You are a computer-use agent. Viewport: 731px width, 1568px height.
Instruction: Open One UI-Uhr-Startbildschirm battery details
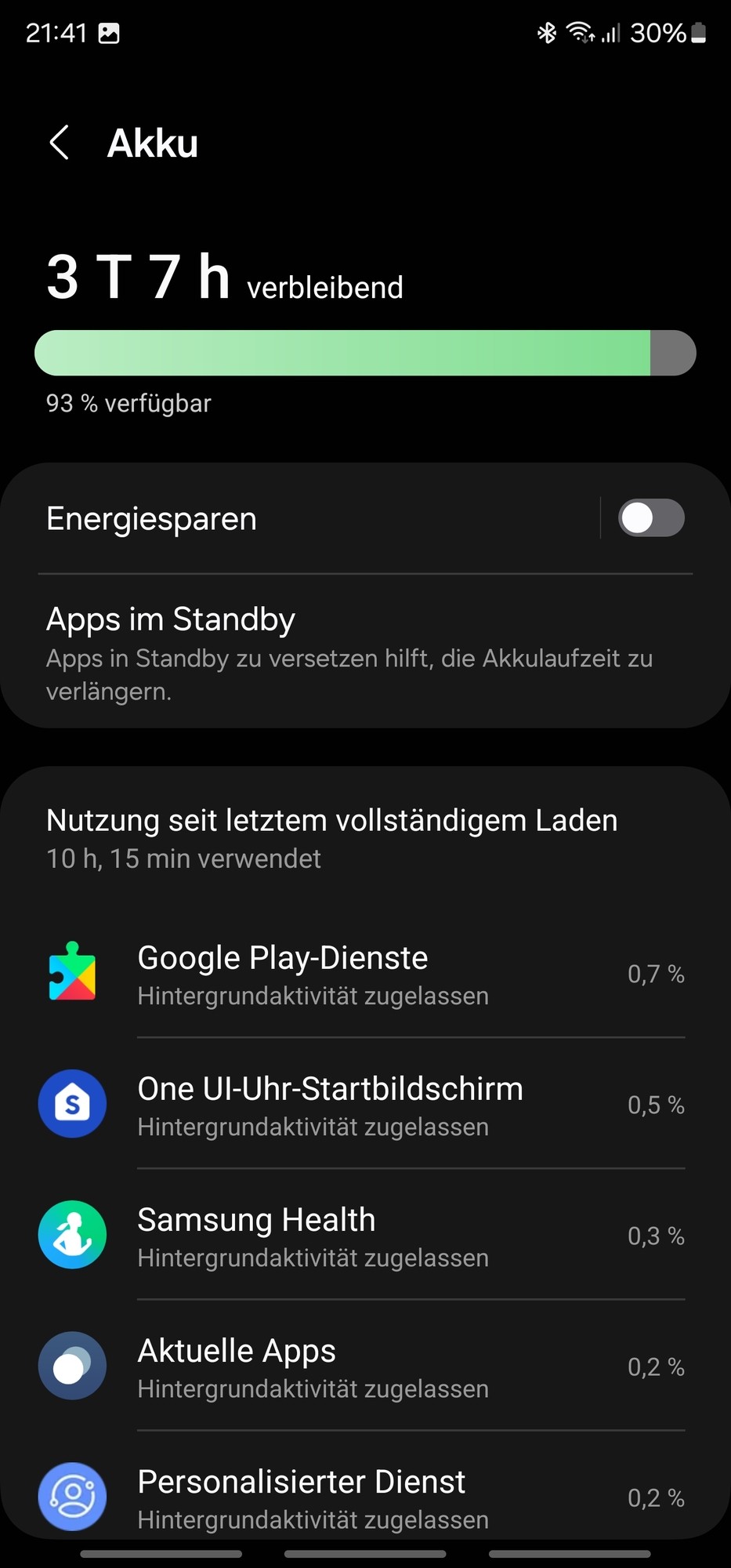click(365, 1105)
